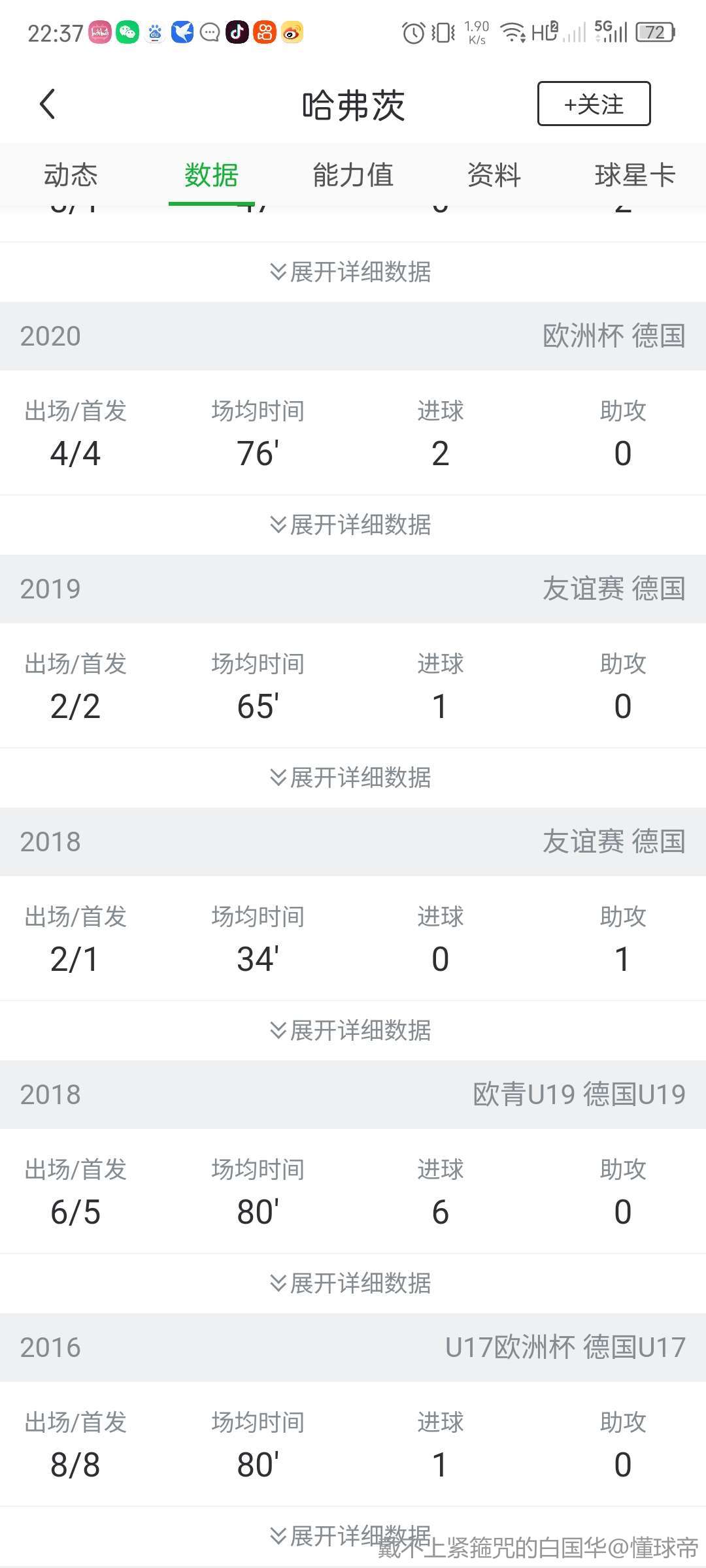The image size is (706, 1568).
Task: Expand detailed data for 2018 友谊赛 德国
Action: 351,1030
